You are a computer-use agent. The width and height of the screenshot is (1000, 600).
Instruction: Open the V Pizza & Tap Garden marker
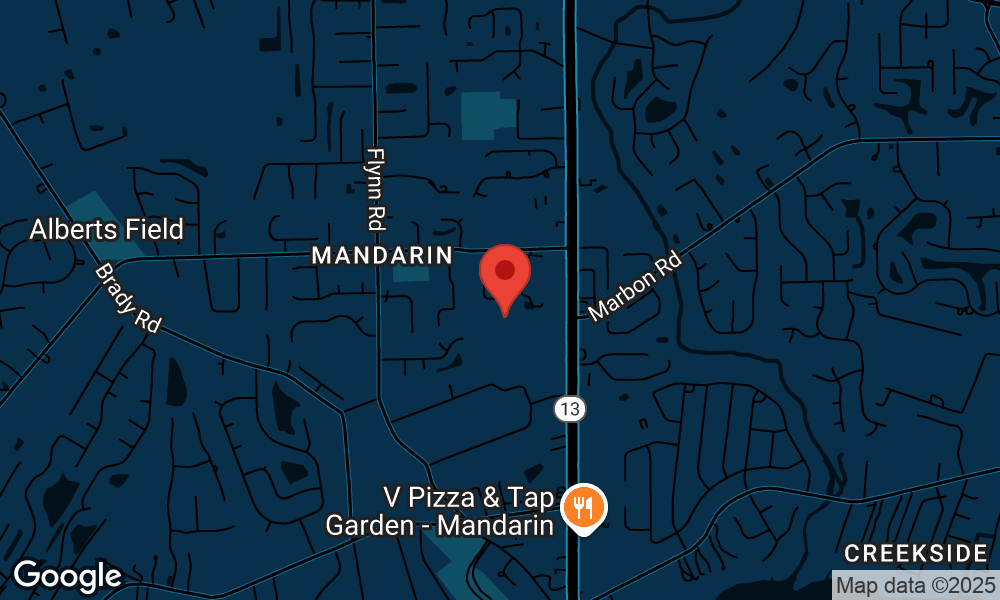pyautogui.click(x=581, y=507)
